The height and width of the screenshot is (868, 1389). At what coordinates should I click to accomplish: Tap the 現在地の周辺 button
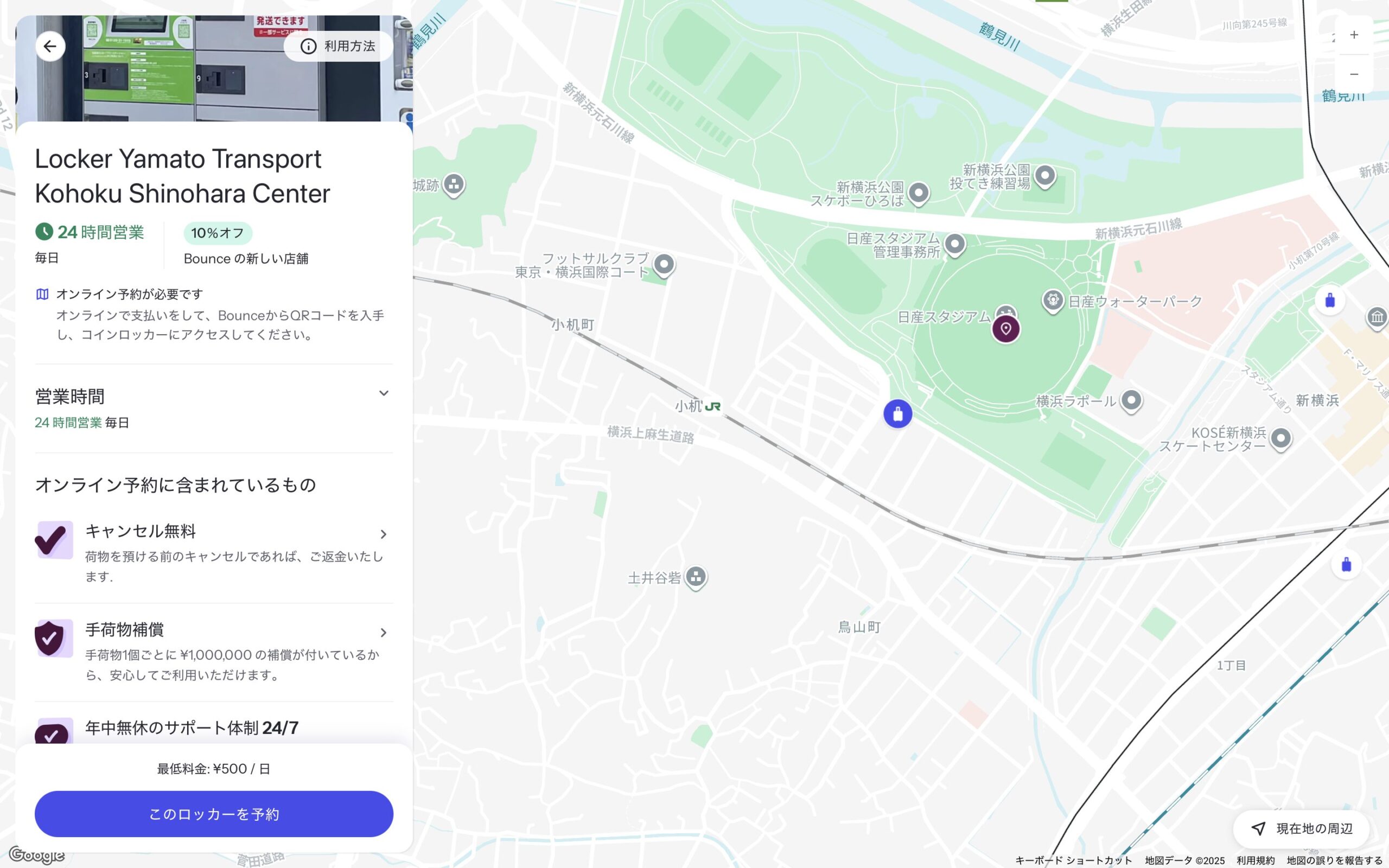point(1301,828)
